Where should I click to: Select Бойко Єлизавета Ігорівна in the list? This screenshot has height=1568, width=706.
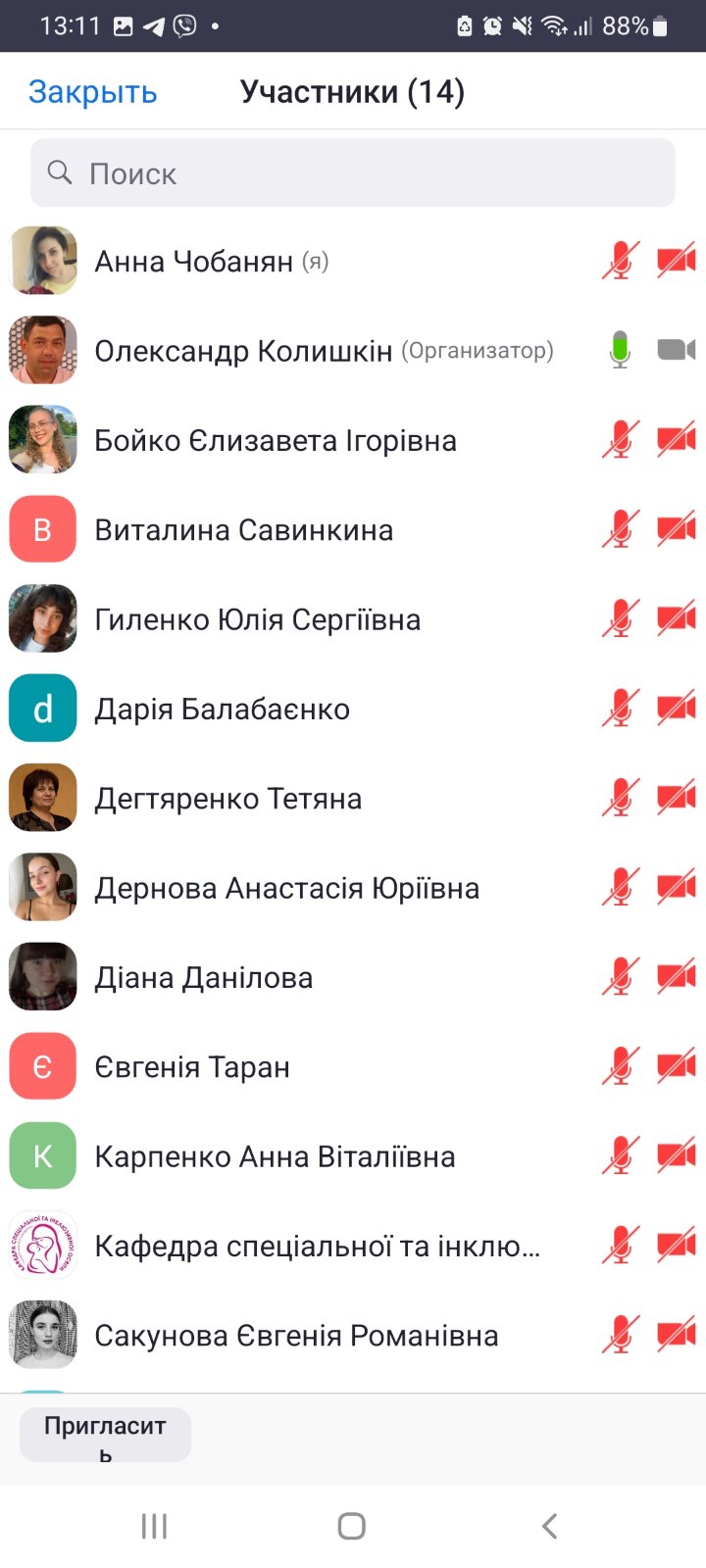(275, 441)
